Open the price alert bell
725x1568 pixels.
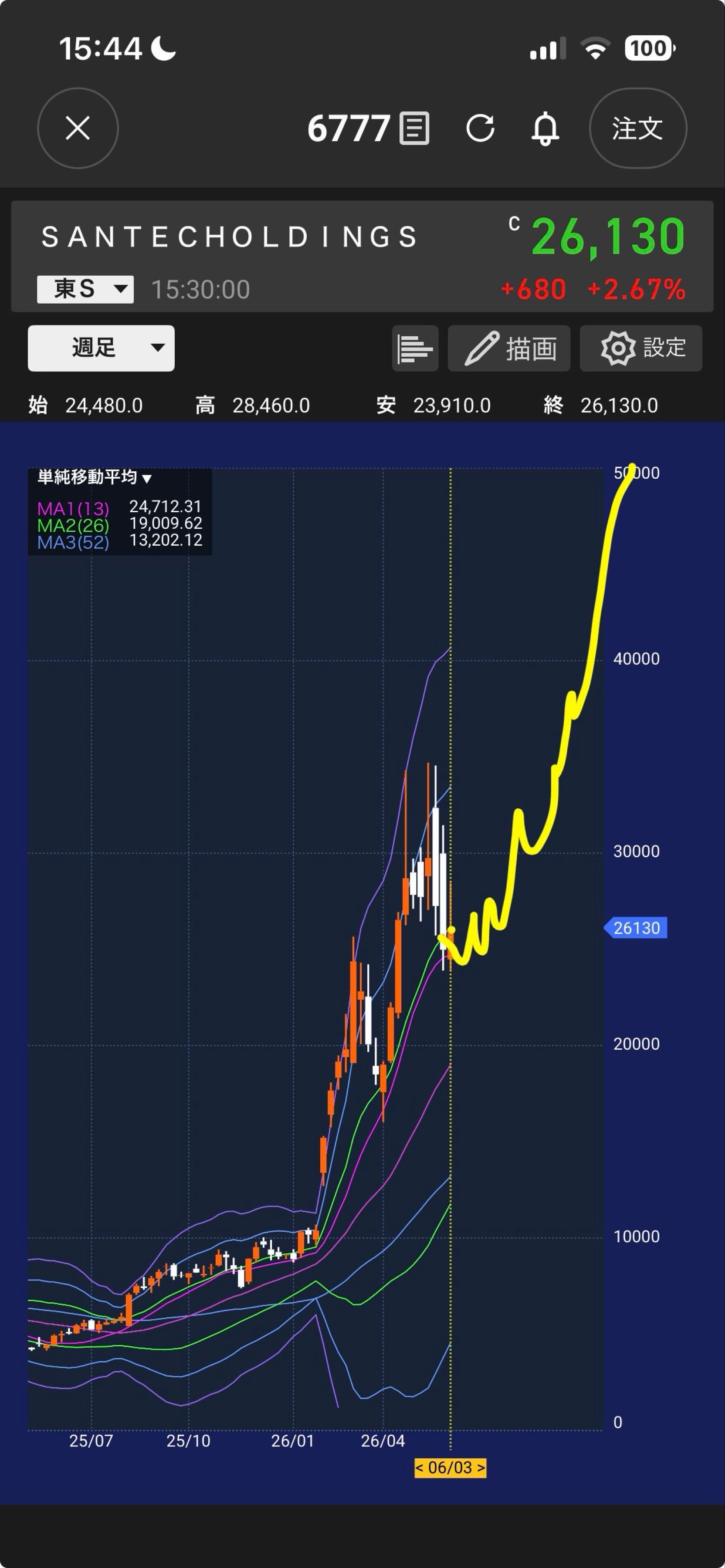coord(545,128)
